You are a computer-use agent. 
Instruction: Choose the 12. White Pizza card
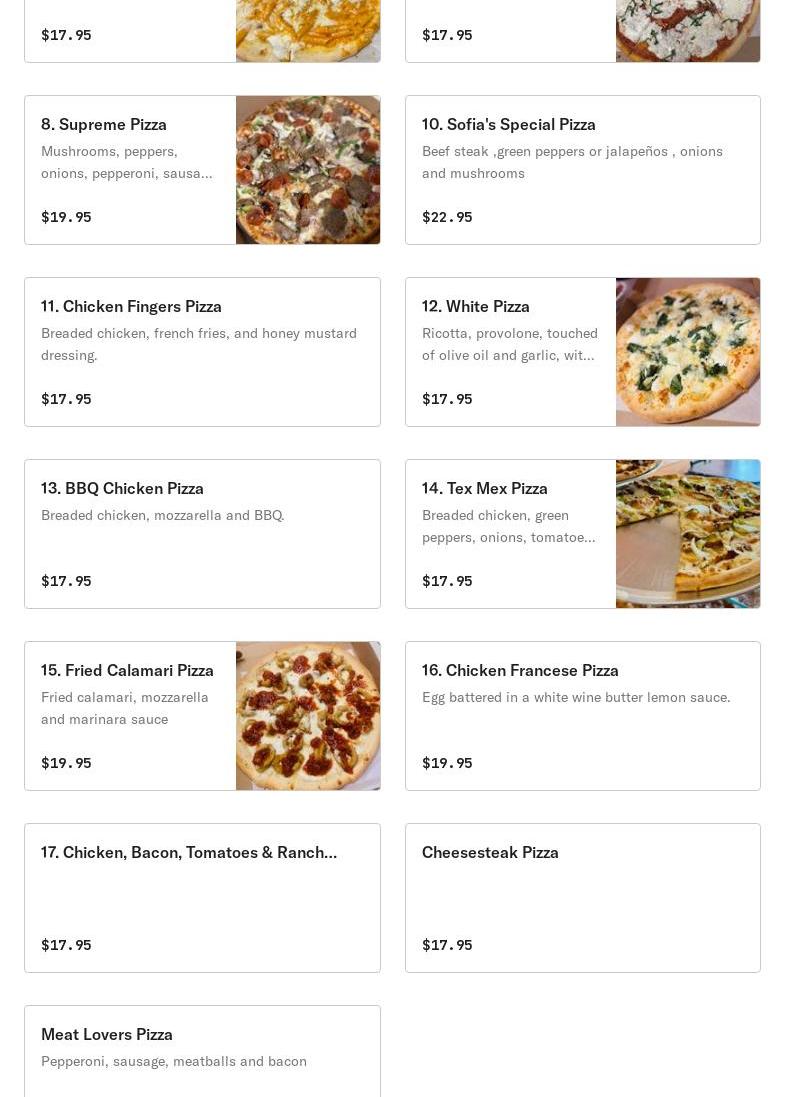point(582,352)
